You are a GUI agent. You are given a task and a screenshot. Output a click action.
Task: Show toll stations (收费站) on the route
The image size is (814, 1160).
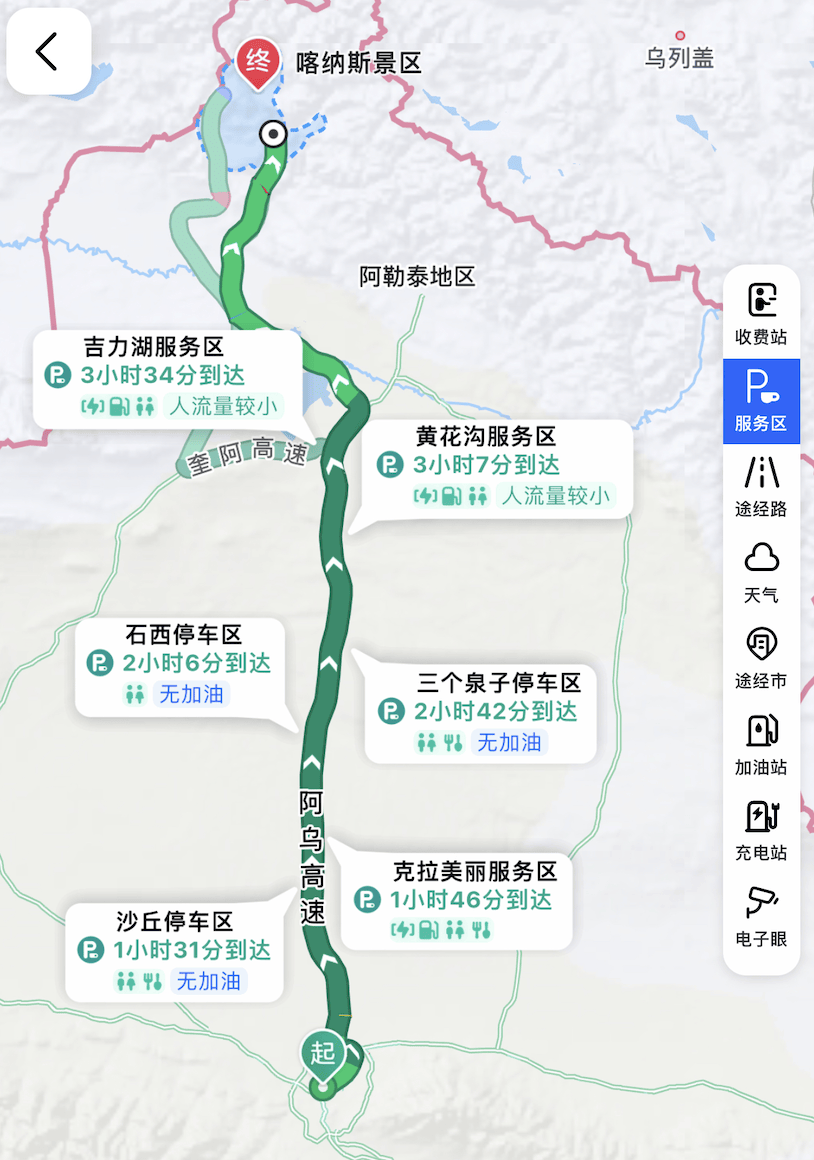tap(761, 313)
